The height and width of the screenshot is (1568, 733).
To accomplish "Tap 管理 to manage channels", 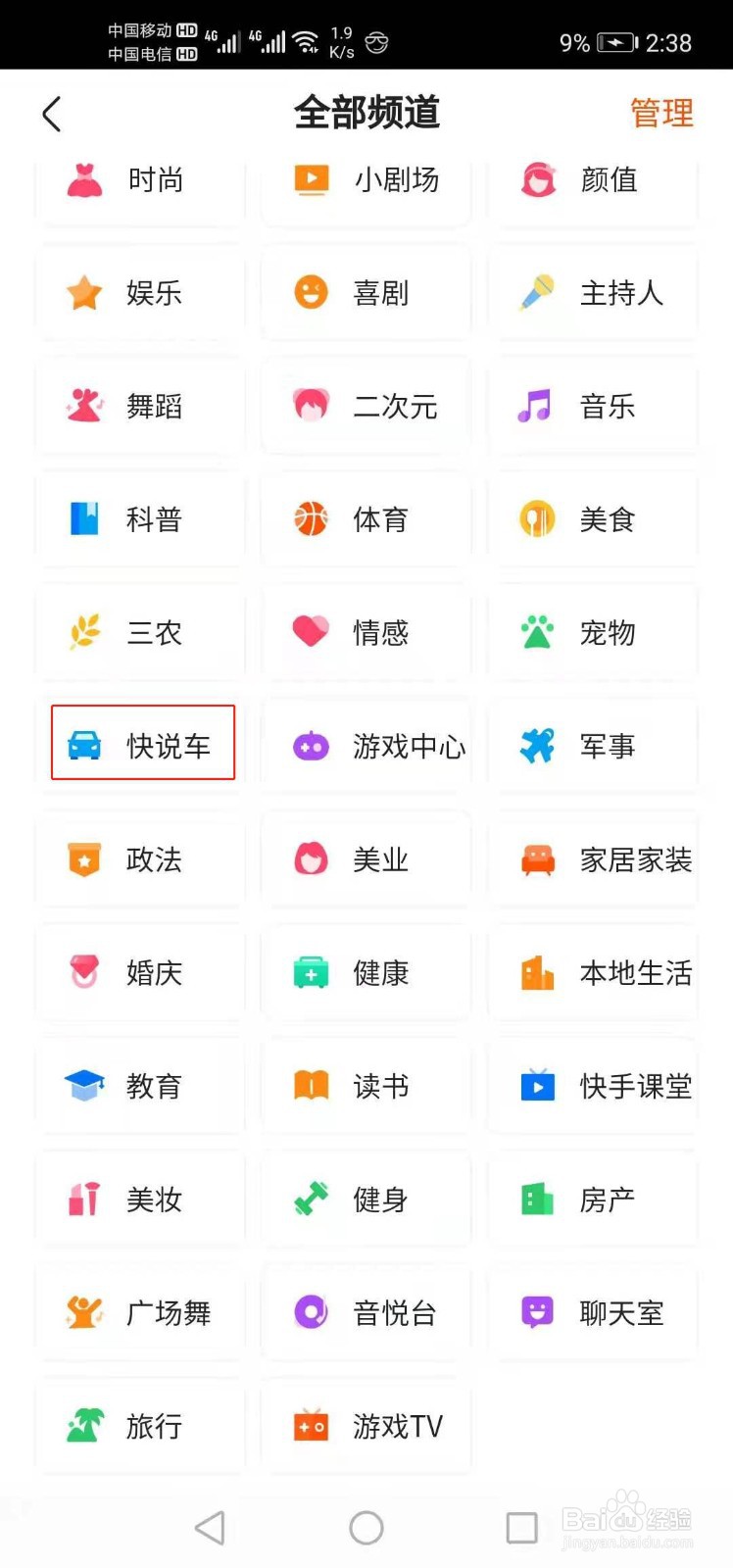I will pyautogui.click(x=661, y=113).
